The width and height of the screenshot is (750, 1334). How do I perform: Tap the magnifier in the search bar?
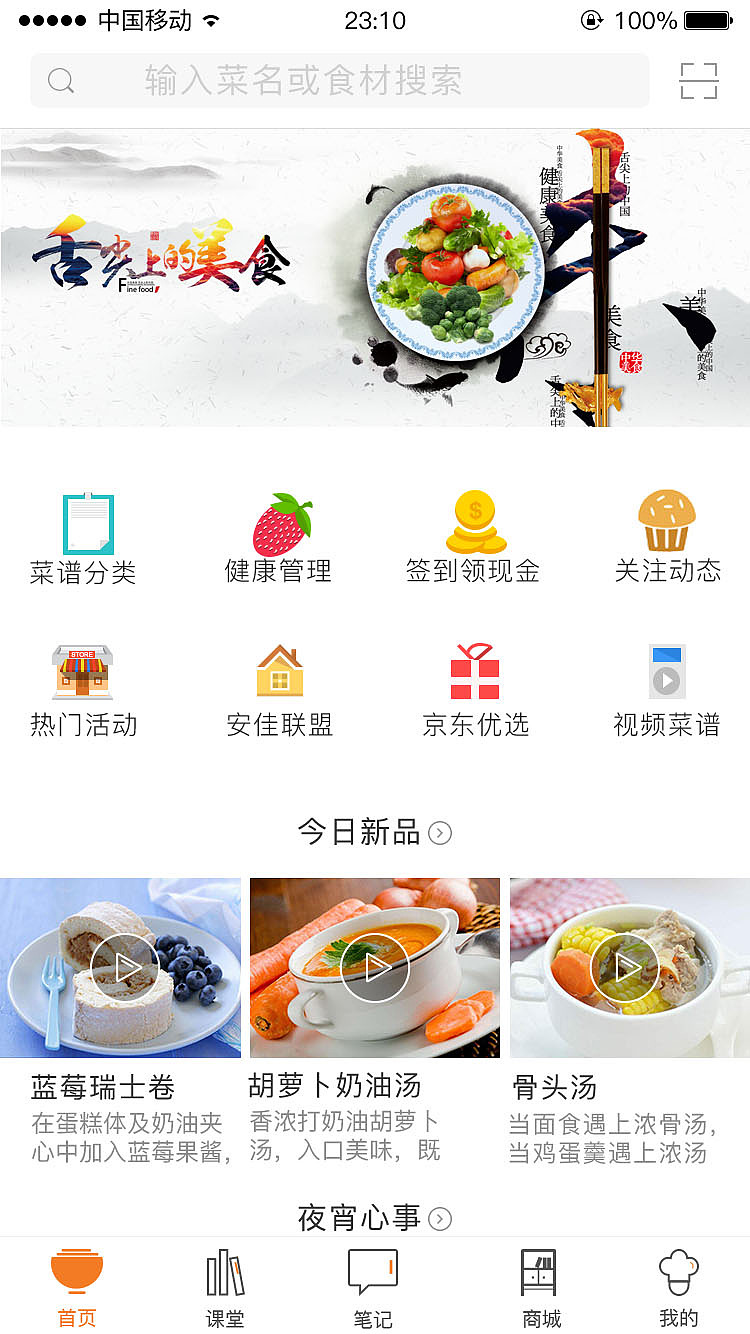click(x=60, y=80)
